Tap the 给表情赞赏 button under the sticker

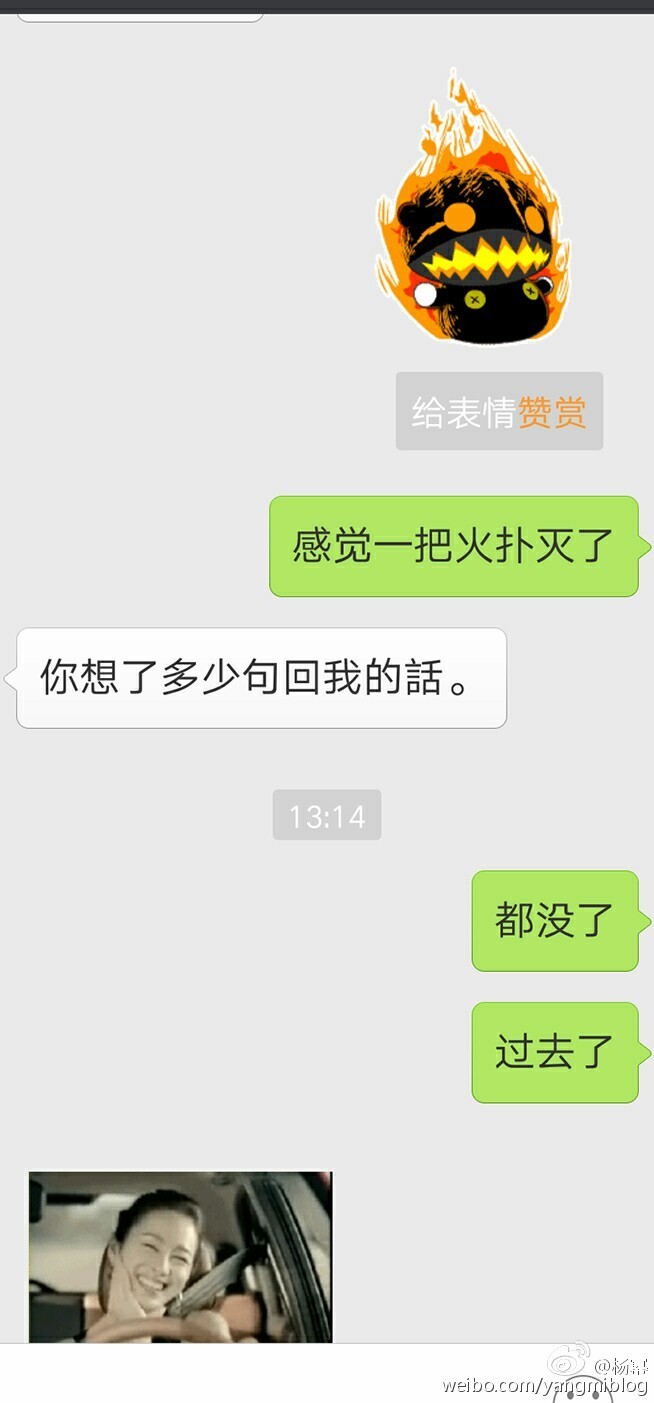[x=499, y=411]
